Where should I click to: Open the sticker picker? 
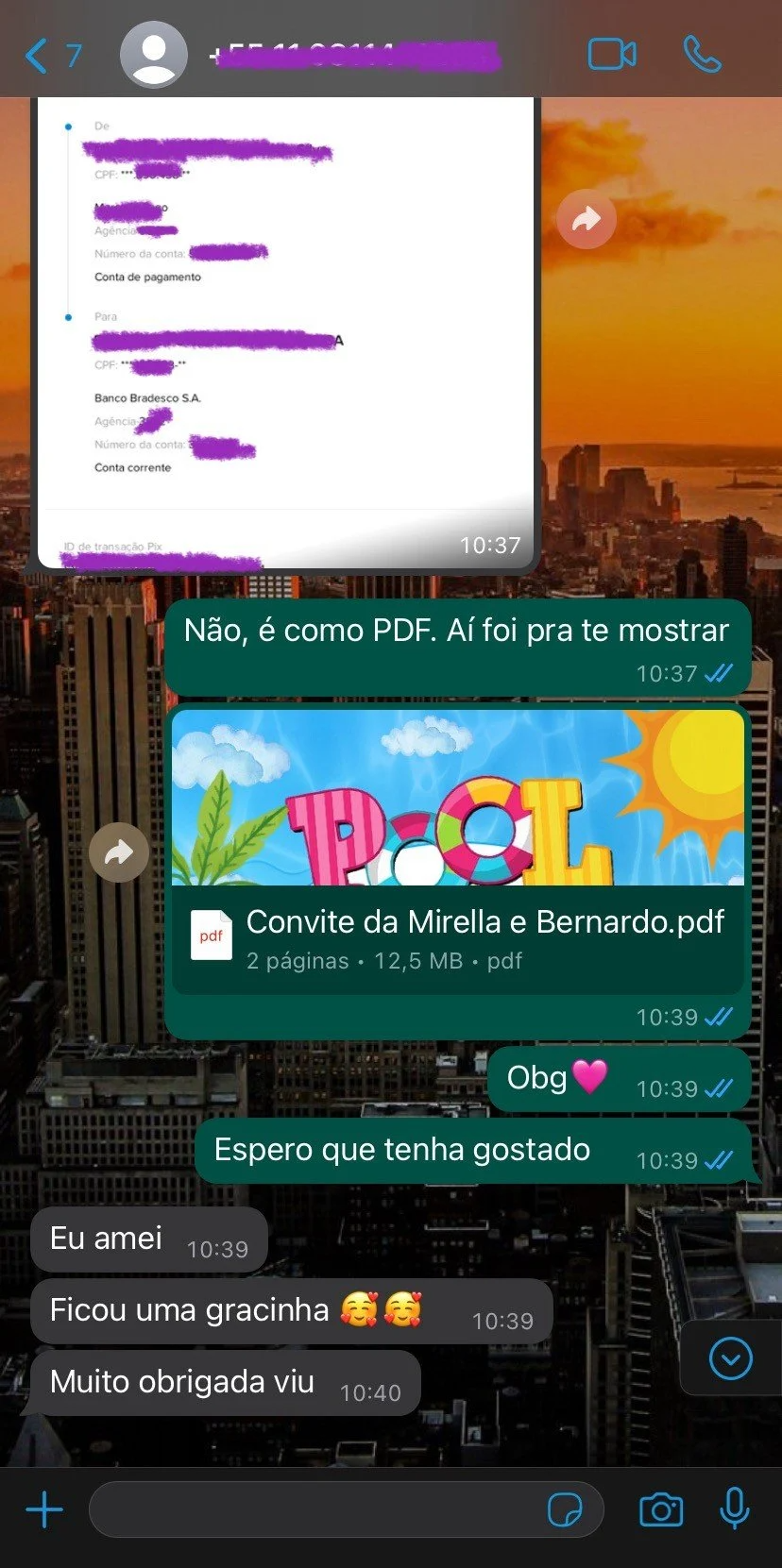[x=565, y=1510]
